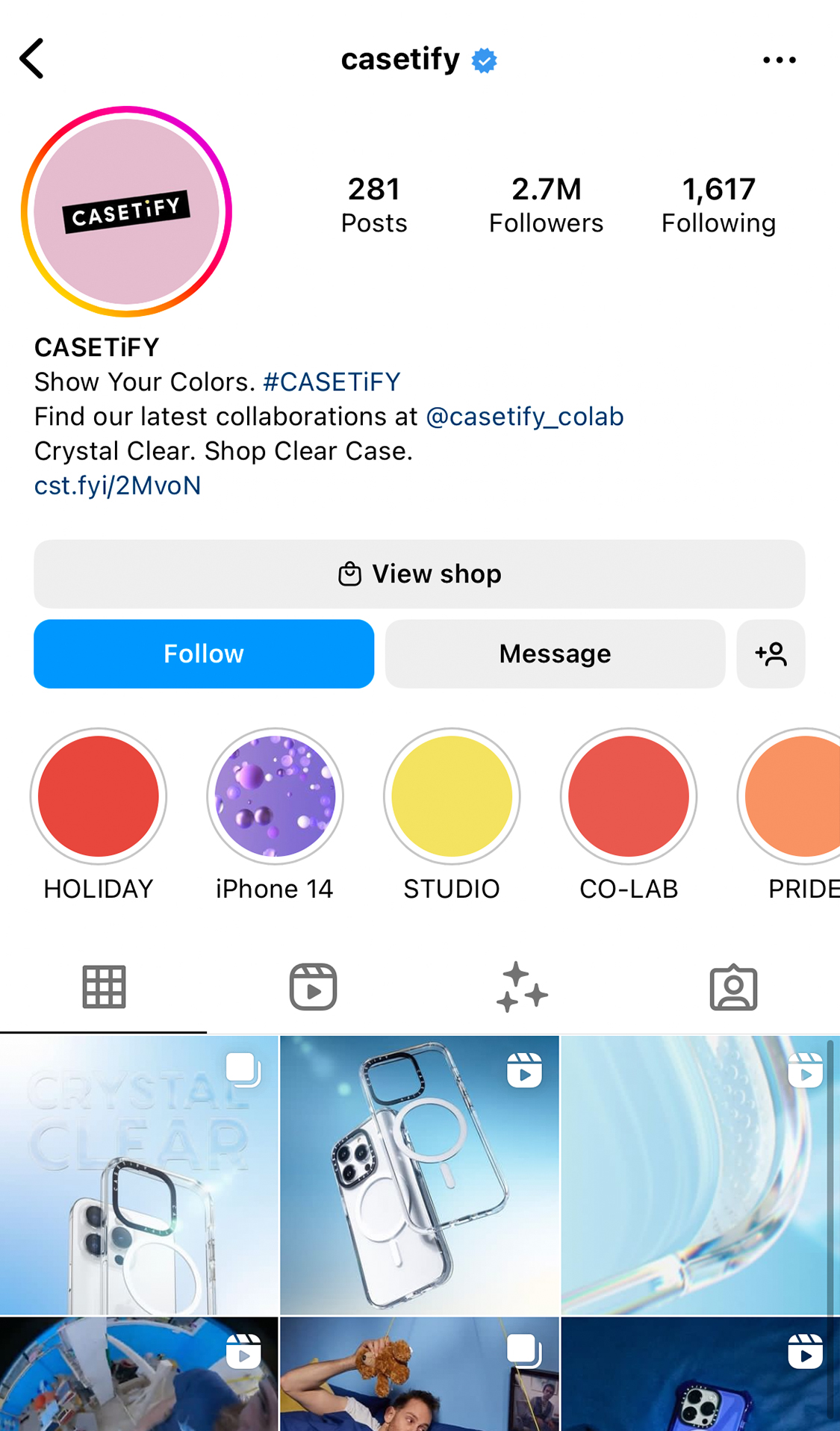
Task: Show suggested accounts with add-person icon
Action: point(771,654)
